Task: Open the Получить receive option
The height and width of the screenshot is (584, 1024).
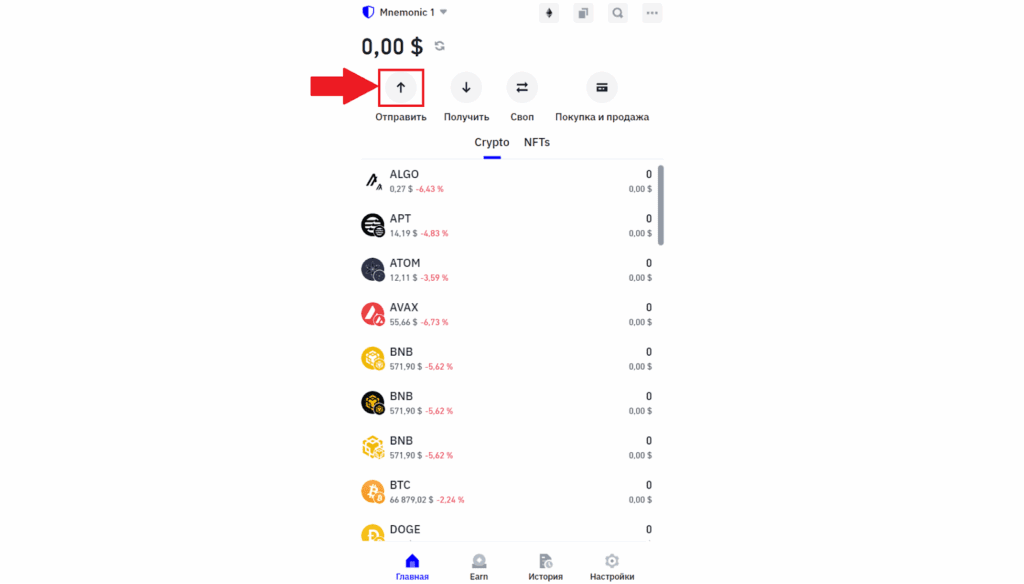Action: (466, 88)
